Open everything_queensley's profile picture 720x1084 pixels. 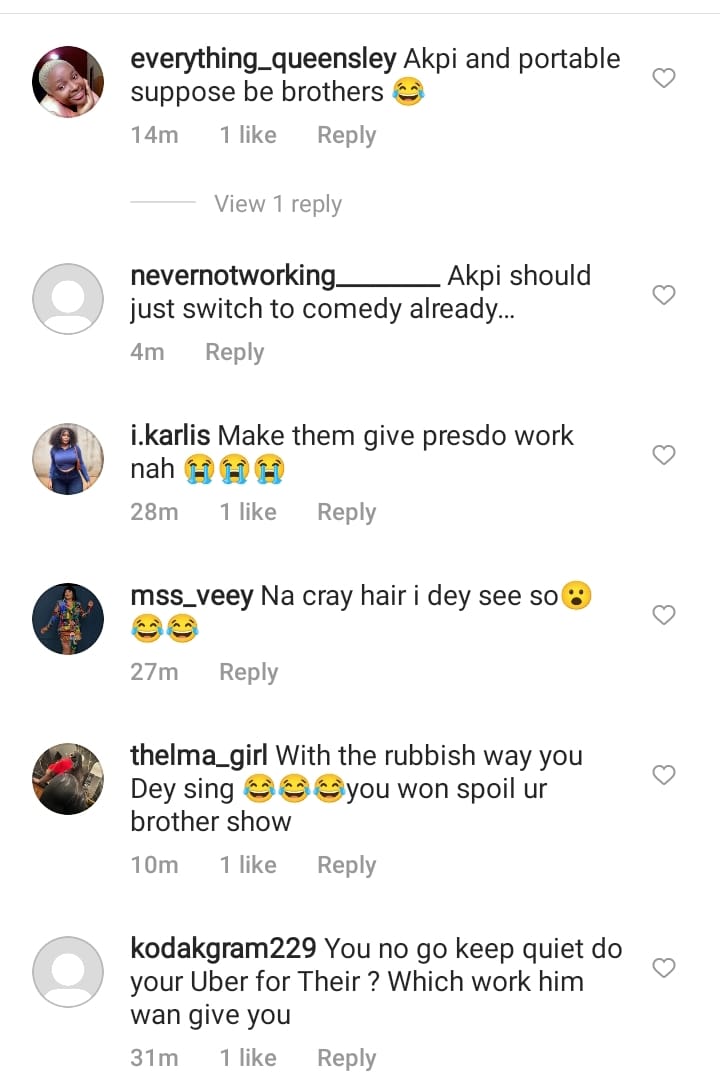coord(68,81)
